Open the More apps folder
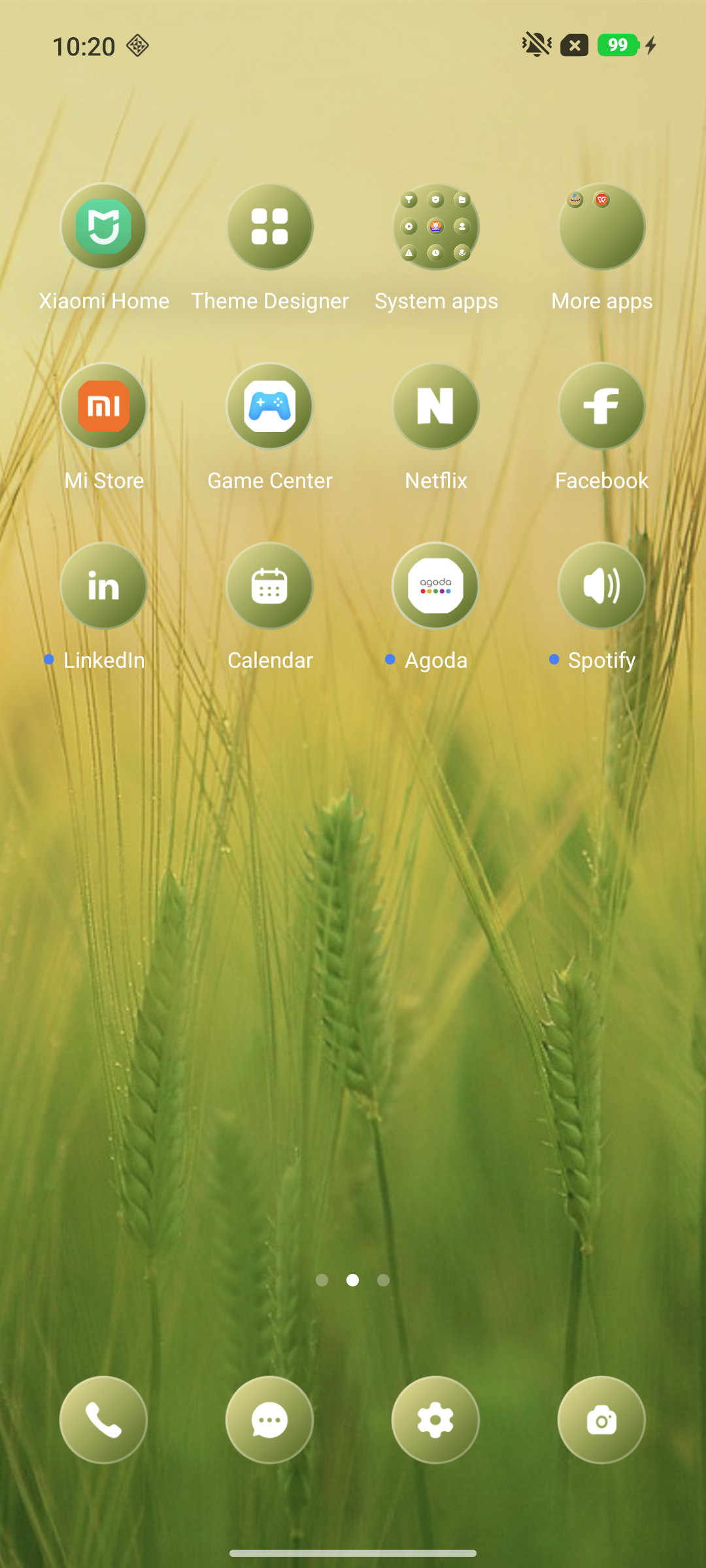The width and height of the screenshot is (706, 1568). tap(602, 227)
